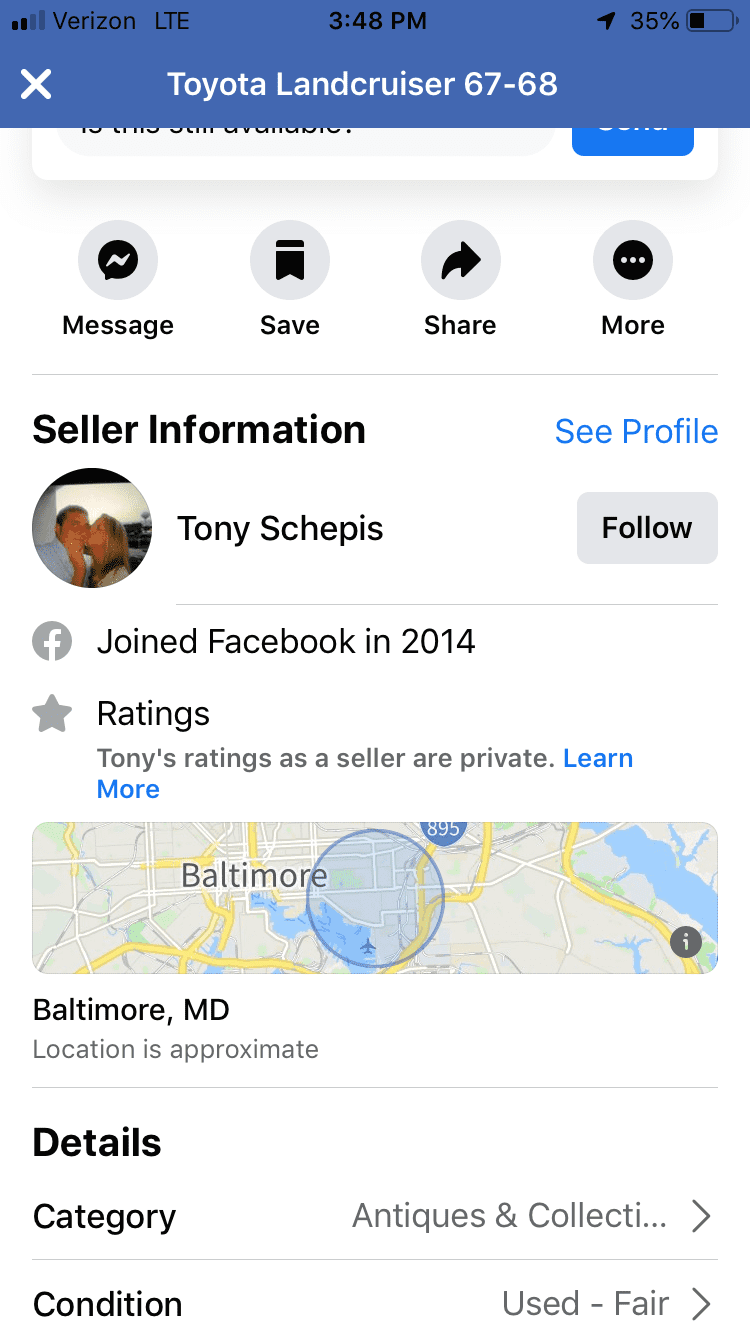Open the More options button
750x1334 pixels.
point(633,261)
